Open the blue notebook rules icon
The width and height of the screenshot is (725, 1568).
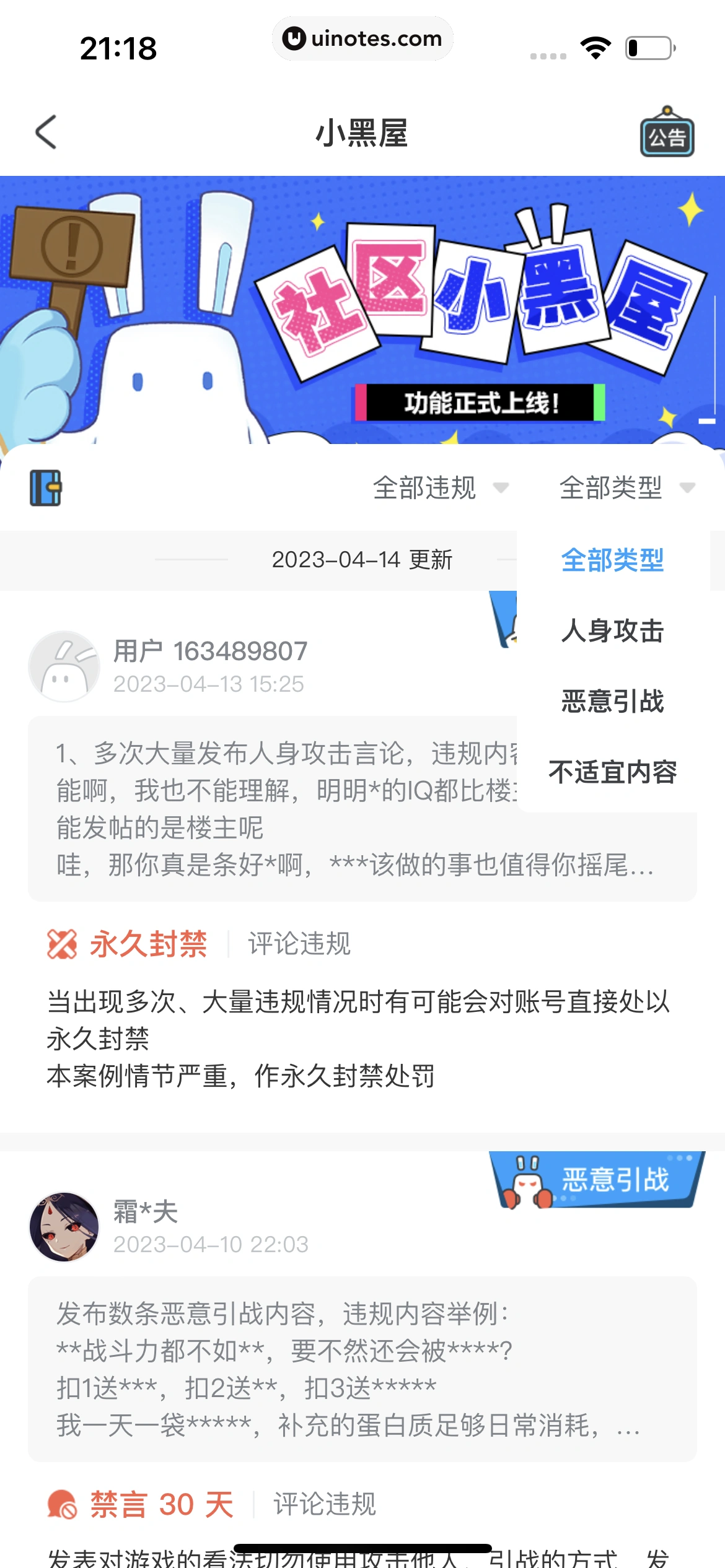tap(46, 488)
